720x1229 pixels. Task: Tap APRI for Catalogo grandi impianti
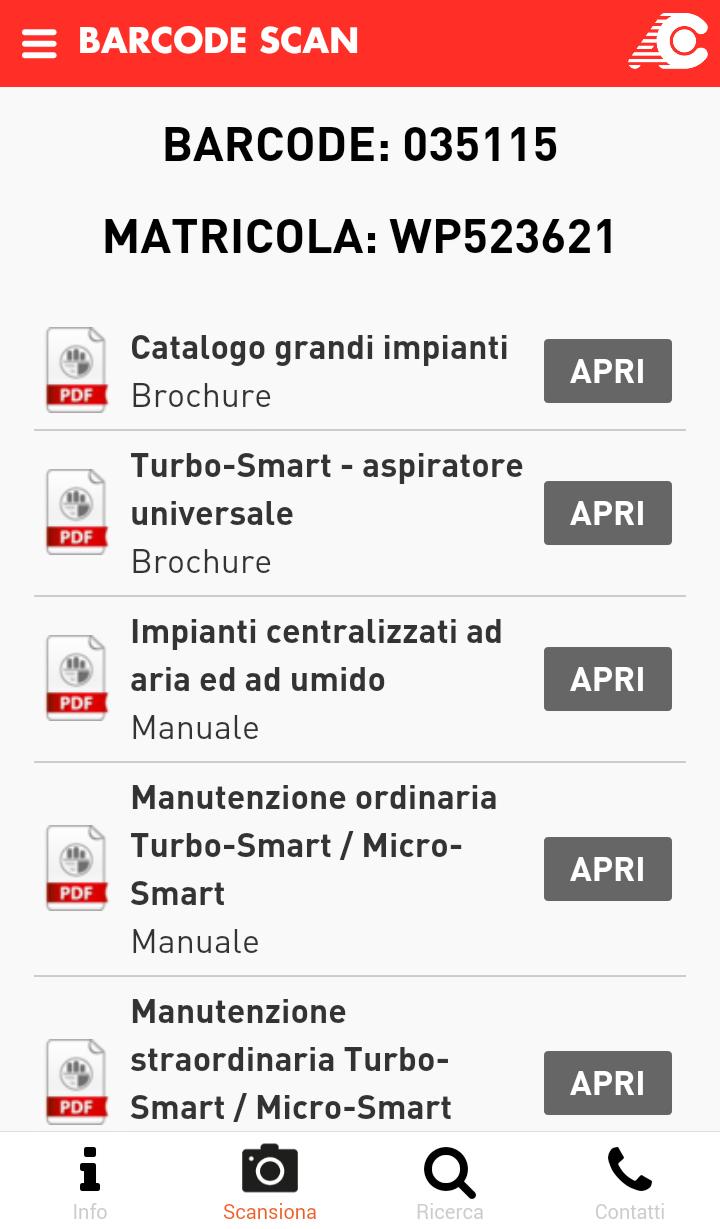click(x=608, y=371)
